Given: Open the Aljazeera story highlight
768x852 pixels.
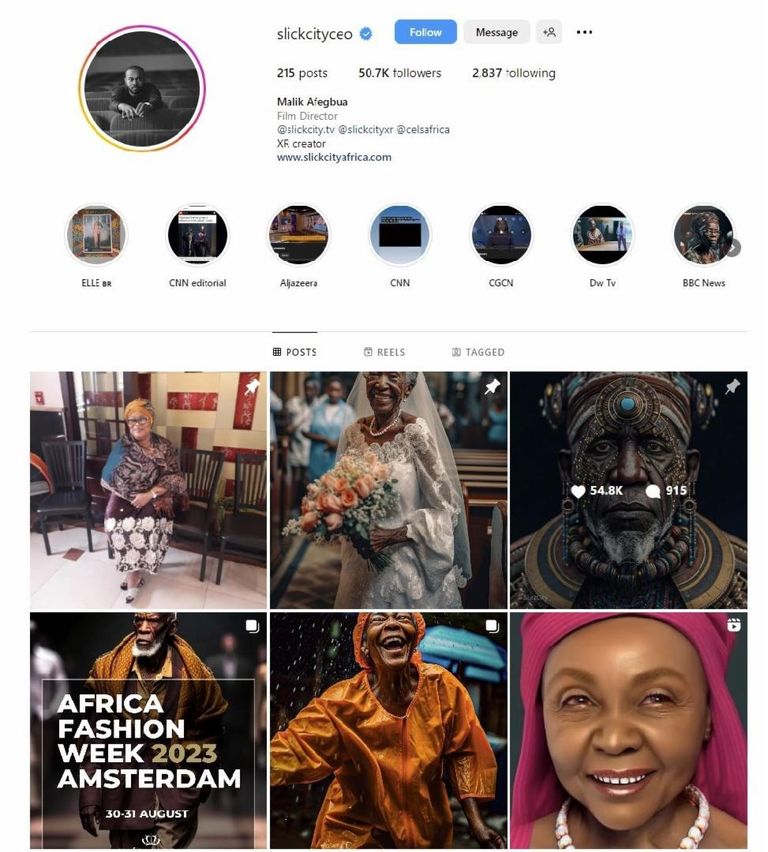Looking at the screenshot, I should coord(298,236).
